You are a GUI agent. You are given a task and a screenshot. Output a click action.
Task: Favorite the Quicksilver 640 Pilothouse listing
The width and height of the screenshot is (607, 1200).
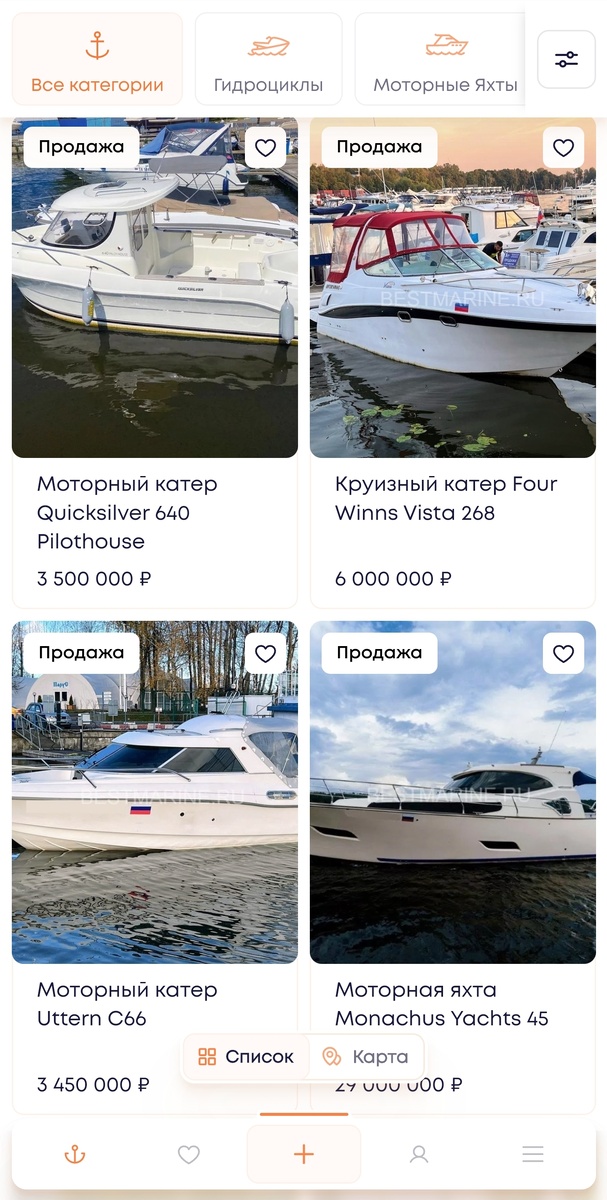[x=265, y=148]
